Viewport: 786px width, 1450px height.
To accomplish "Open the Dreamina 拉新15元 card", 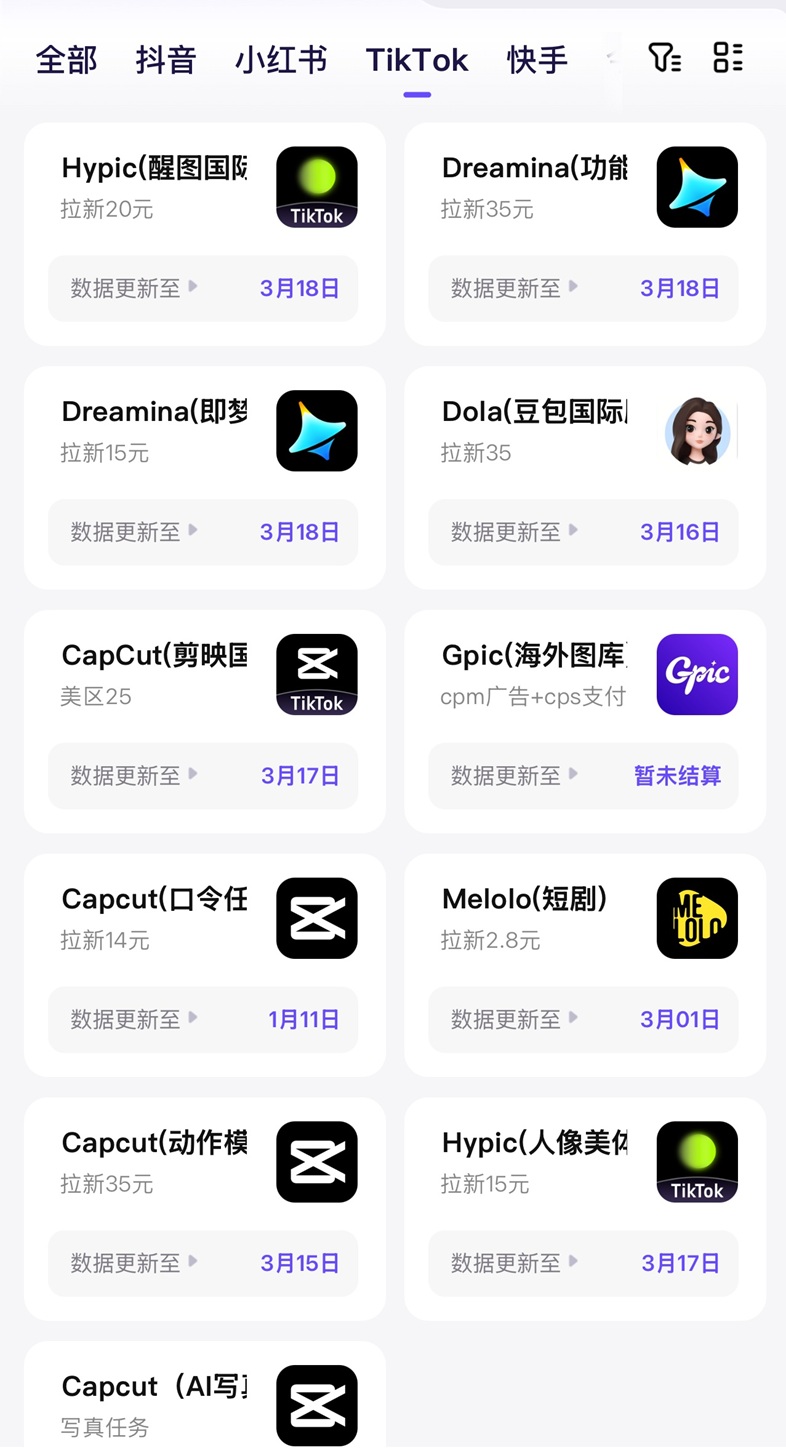I will pos(204,477).
